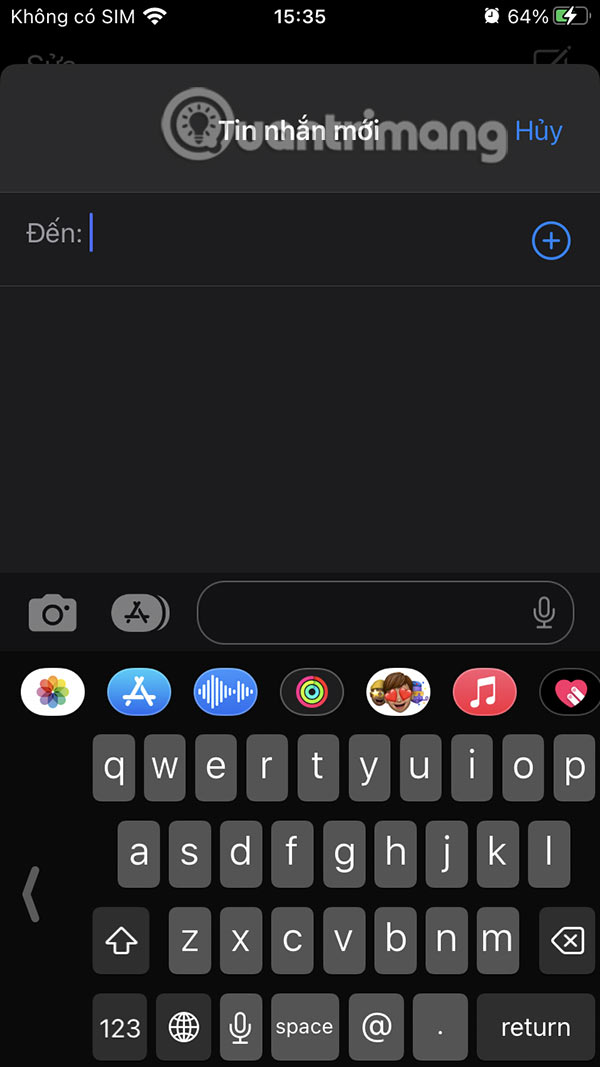Open the Photos iMessage app
This screenshot has width=600, height=1067.
click(53, 690)
